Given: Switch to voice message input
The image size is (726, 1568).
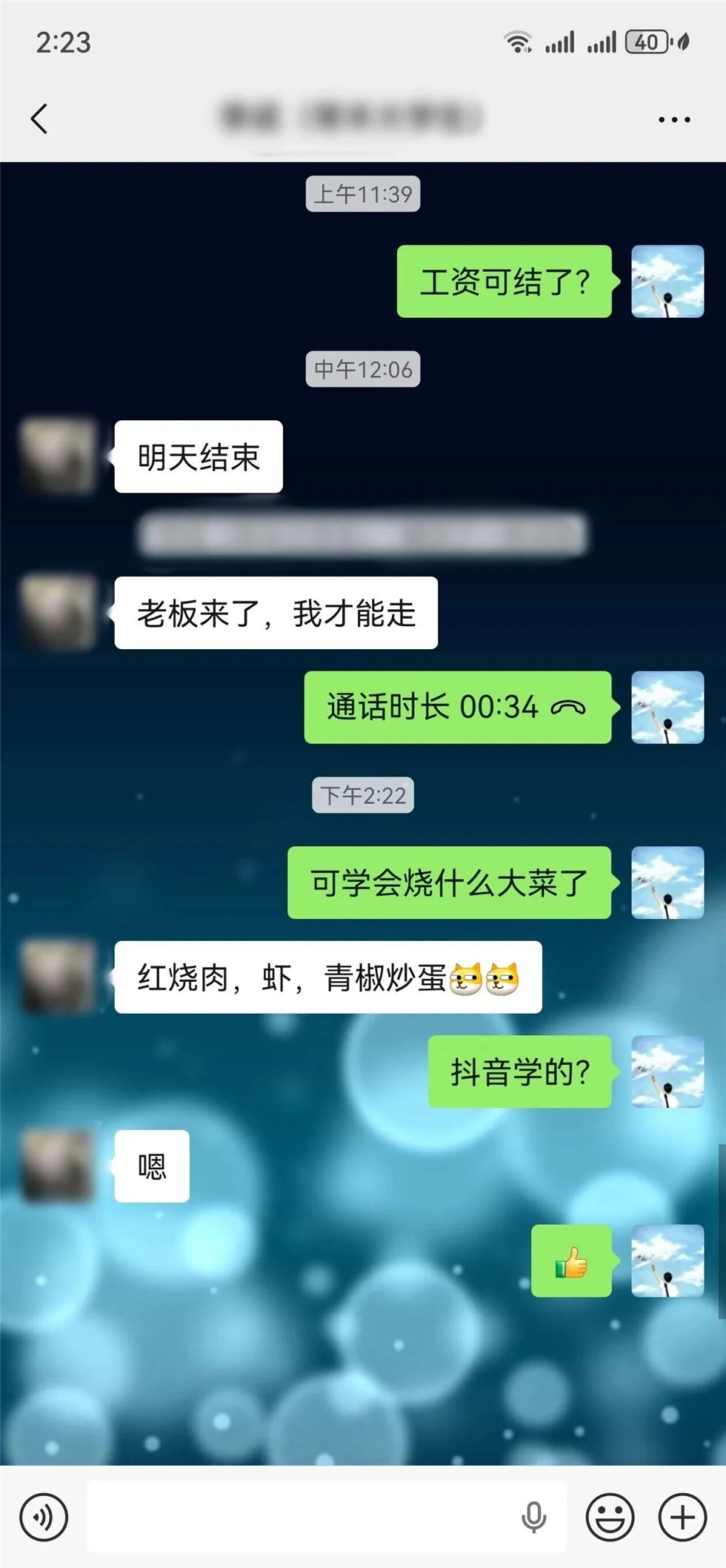Looking at the screenshot, I should [44, 1517].
